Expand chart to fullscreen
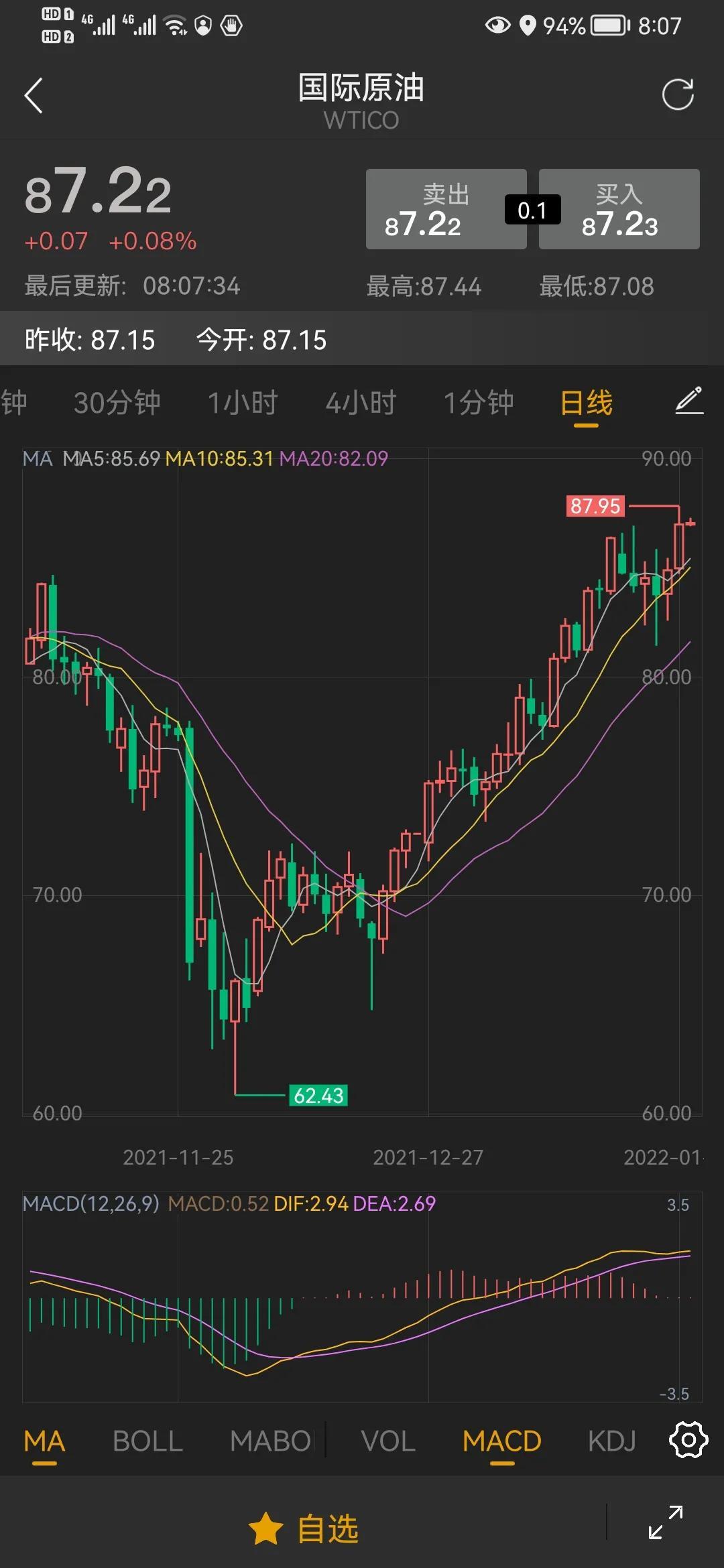The width and height of the screenshot is (724, 1568). (665, 1522)
